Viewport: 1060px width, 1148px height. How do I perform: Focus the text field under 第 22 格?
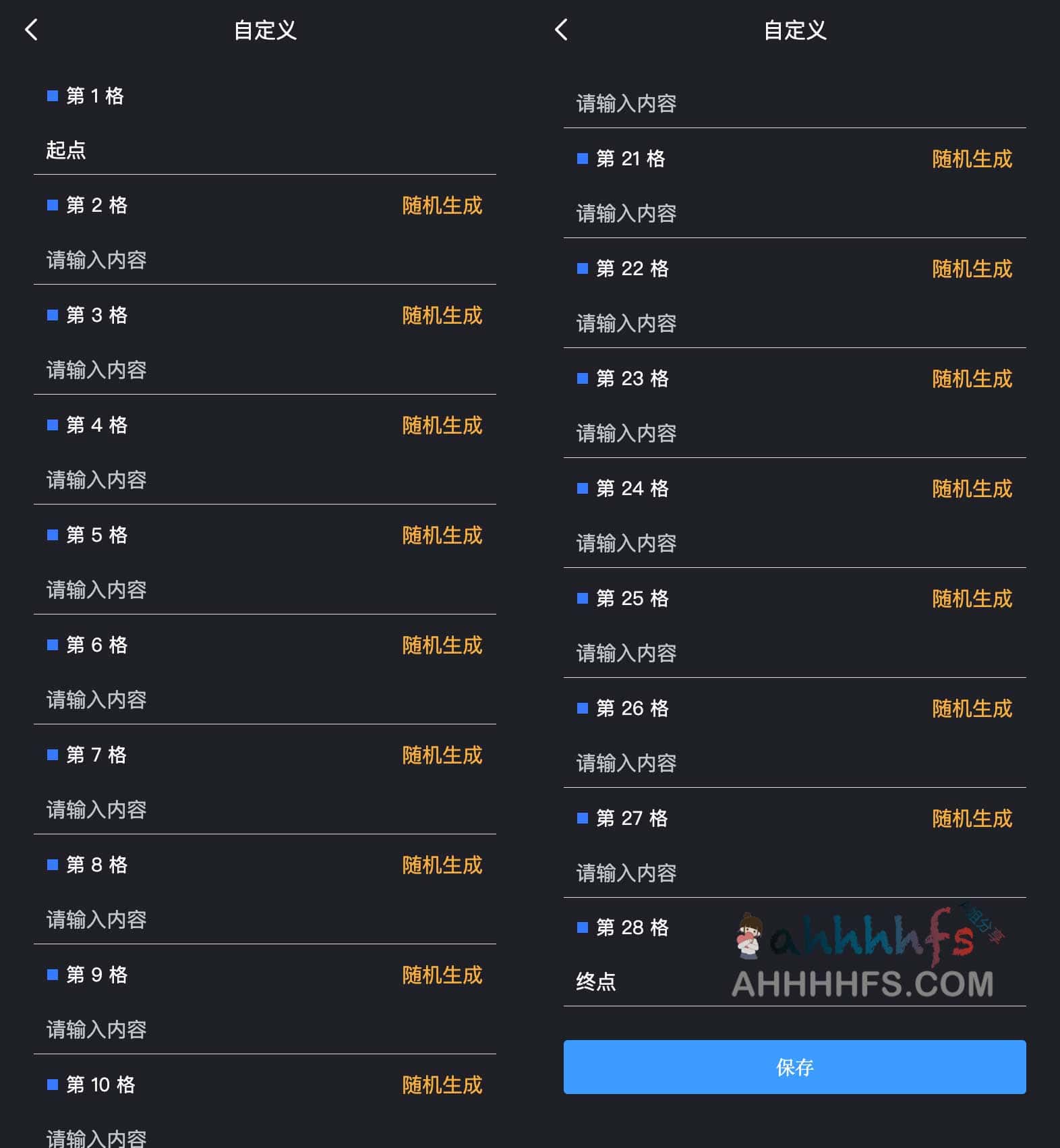click(794, 323)
